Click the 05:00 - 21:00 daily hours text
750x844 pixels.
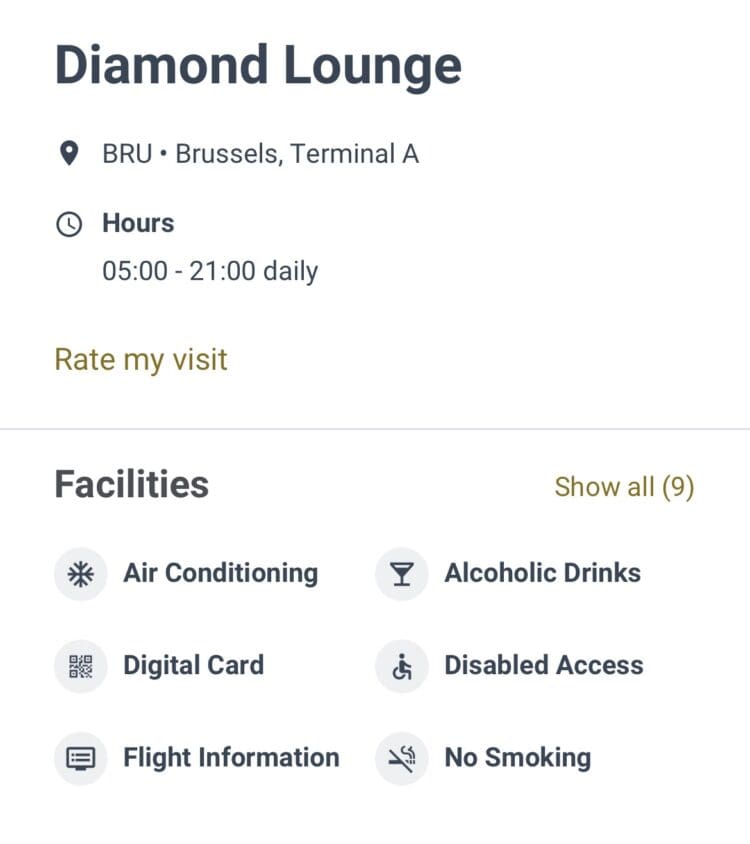211,270
